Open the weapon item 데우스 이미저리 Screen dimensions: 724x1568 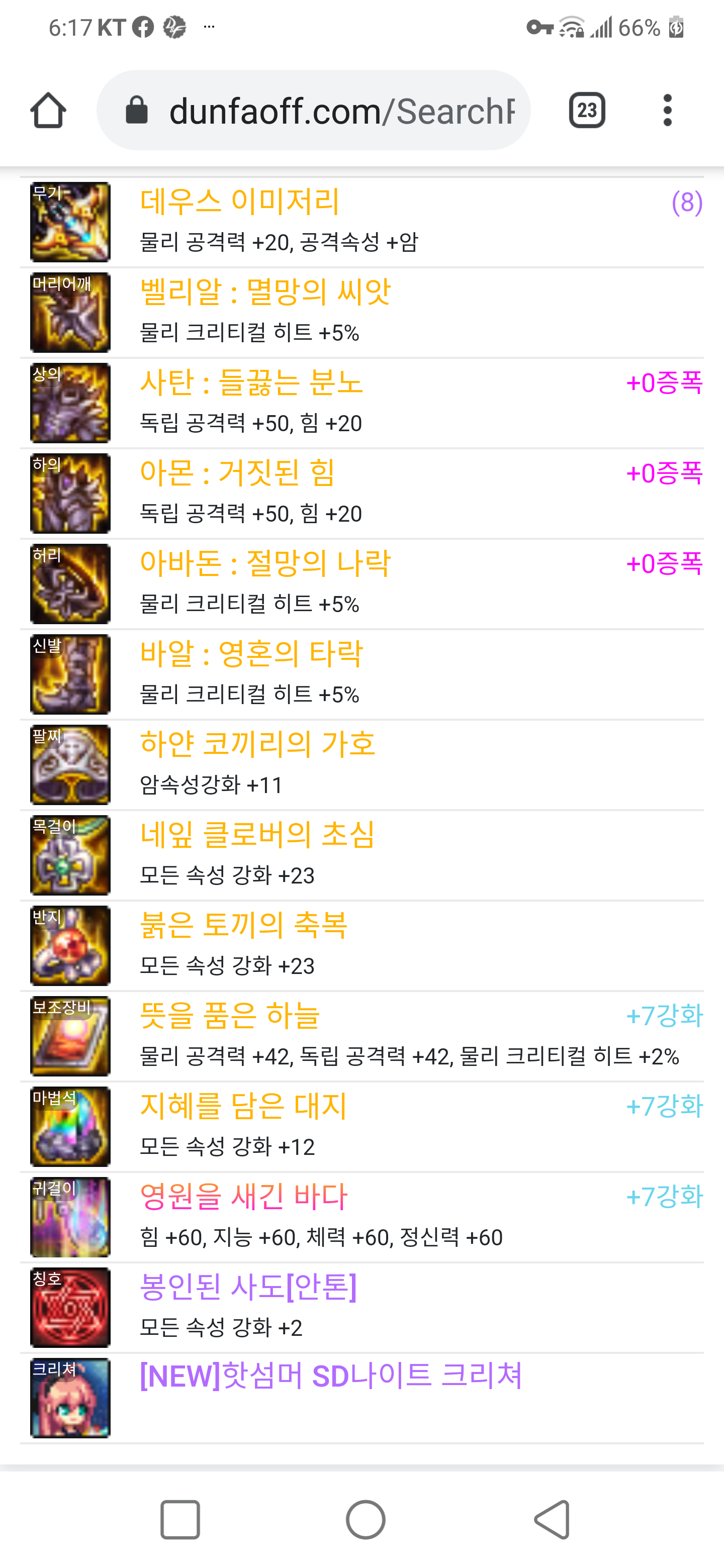[239, 202]
